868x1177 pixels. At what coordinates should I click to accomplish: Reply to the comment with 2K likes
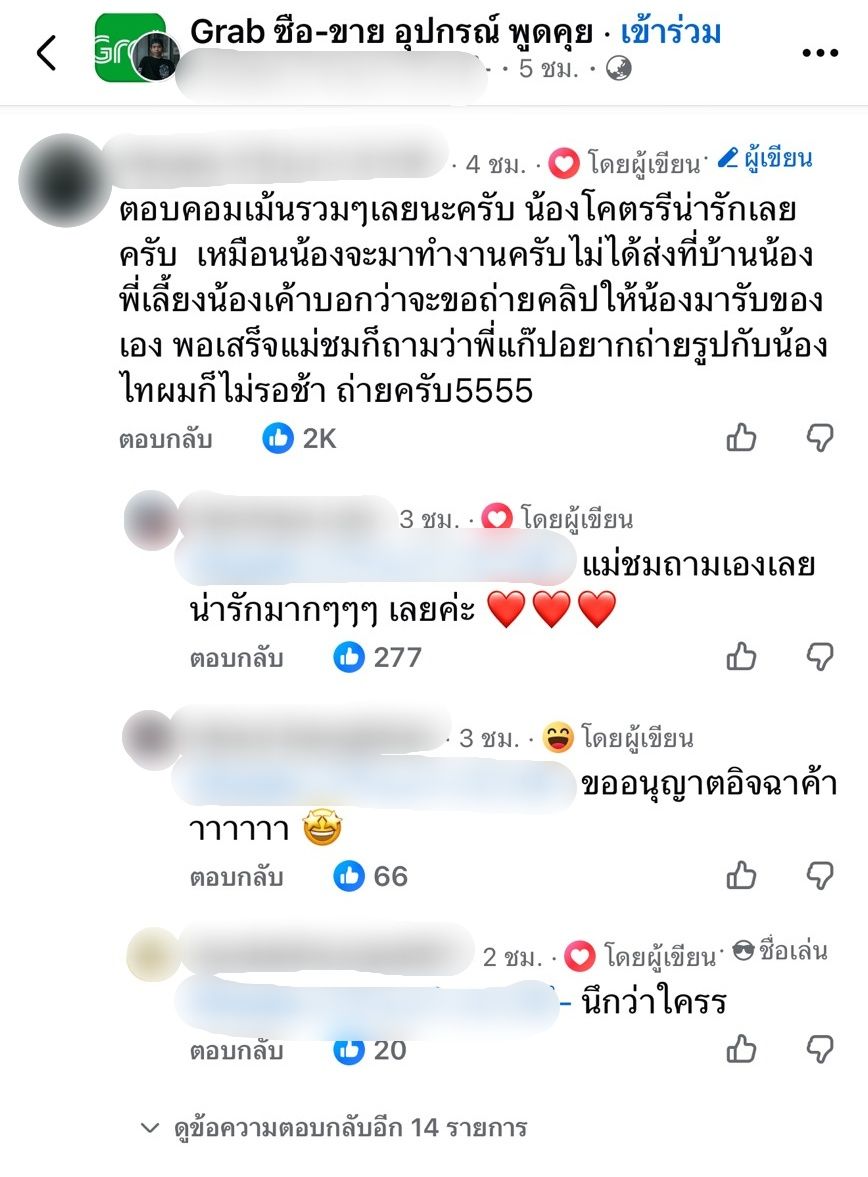[166, 438]
